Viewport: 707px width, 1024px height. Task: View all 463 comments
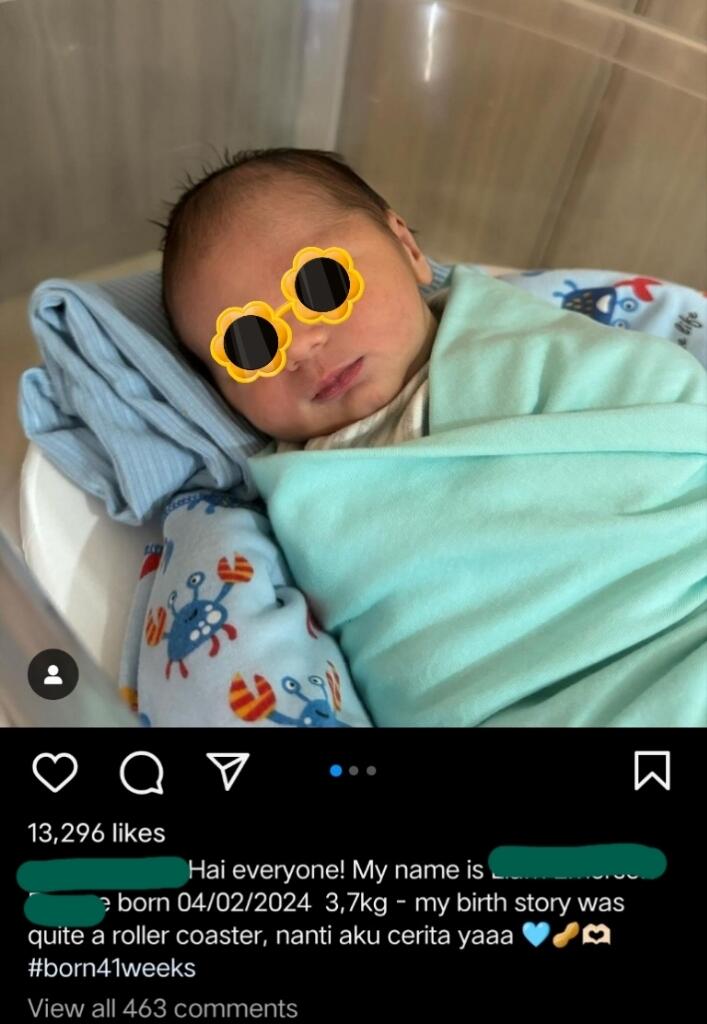pos(162,1007)
